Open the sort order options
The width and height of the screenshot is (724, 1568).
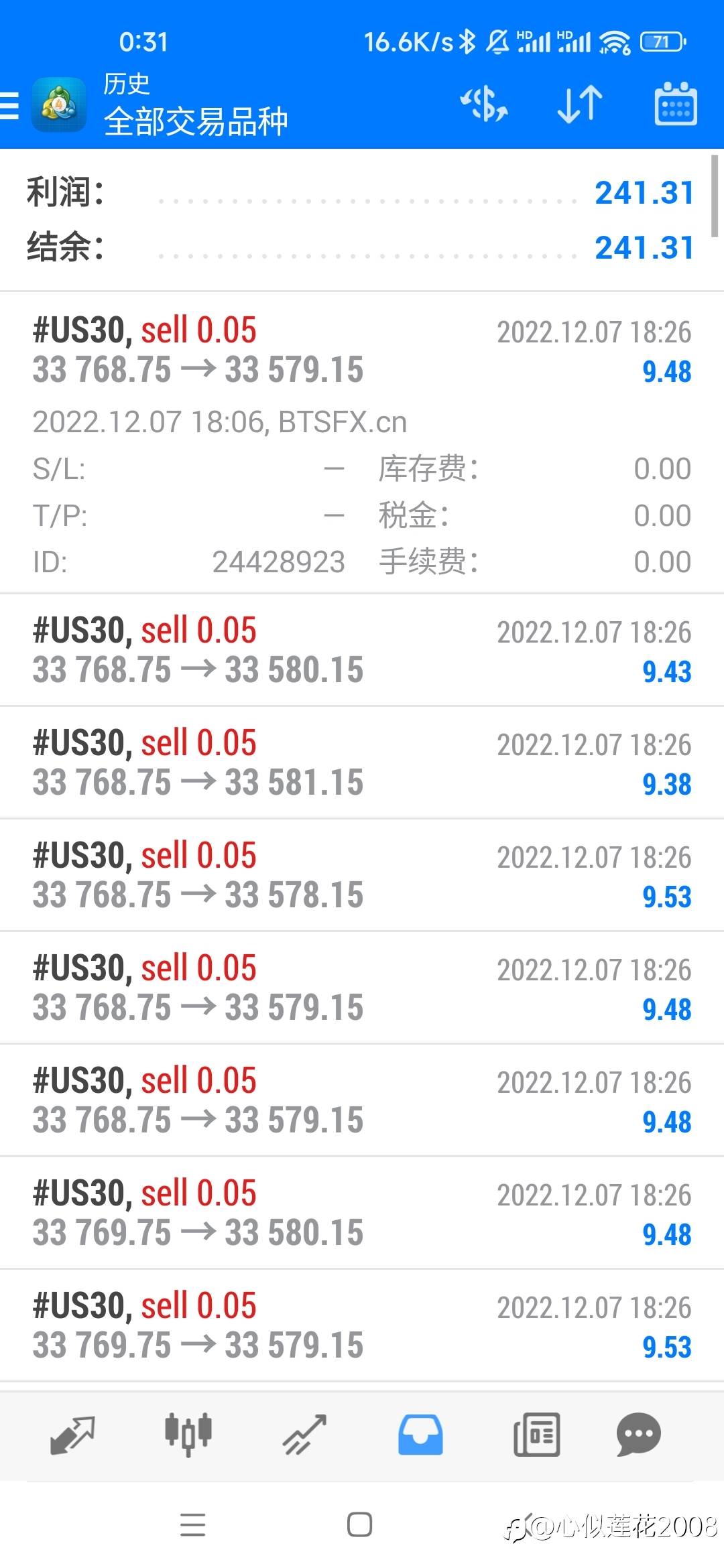580,105
